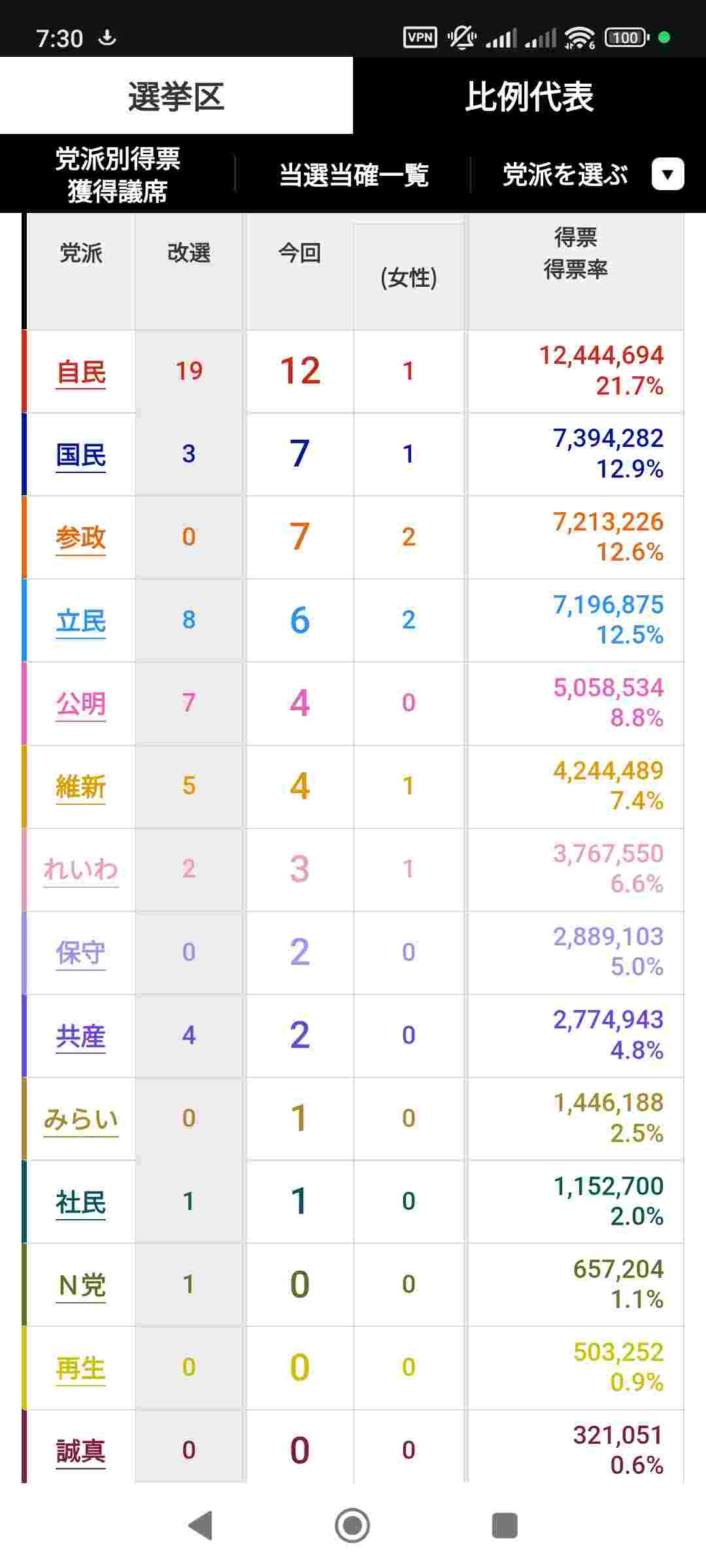706x1568 pixels.
Task: View 参政 party details
Action: (81, 538)
